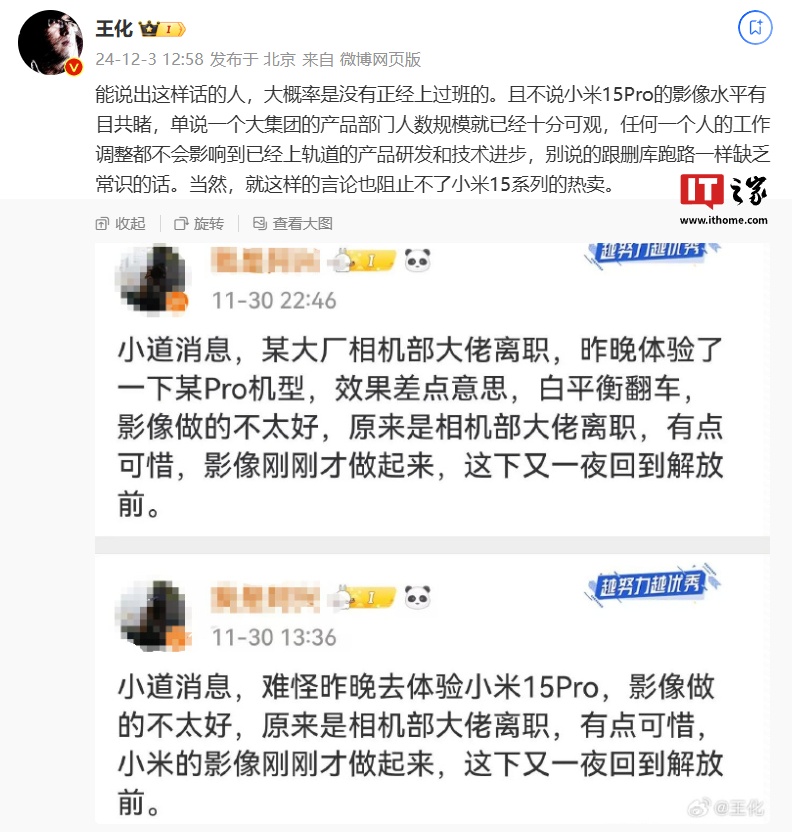Rotate the image with 旋转
This screenshot has width=792, height=832.
(x=199, y=223)
